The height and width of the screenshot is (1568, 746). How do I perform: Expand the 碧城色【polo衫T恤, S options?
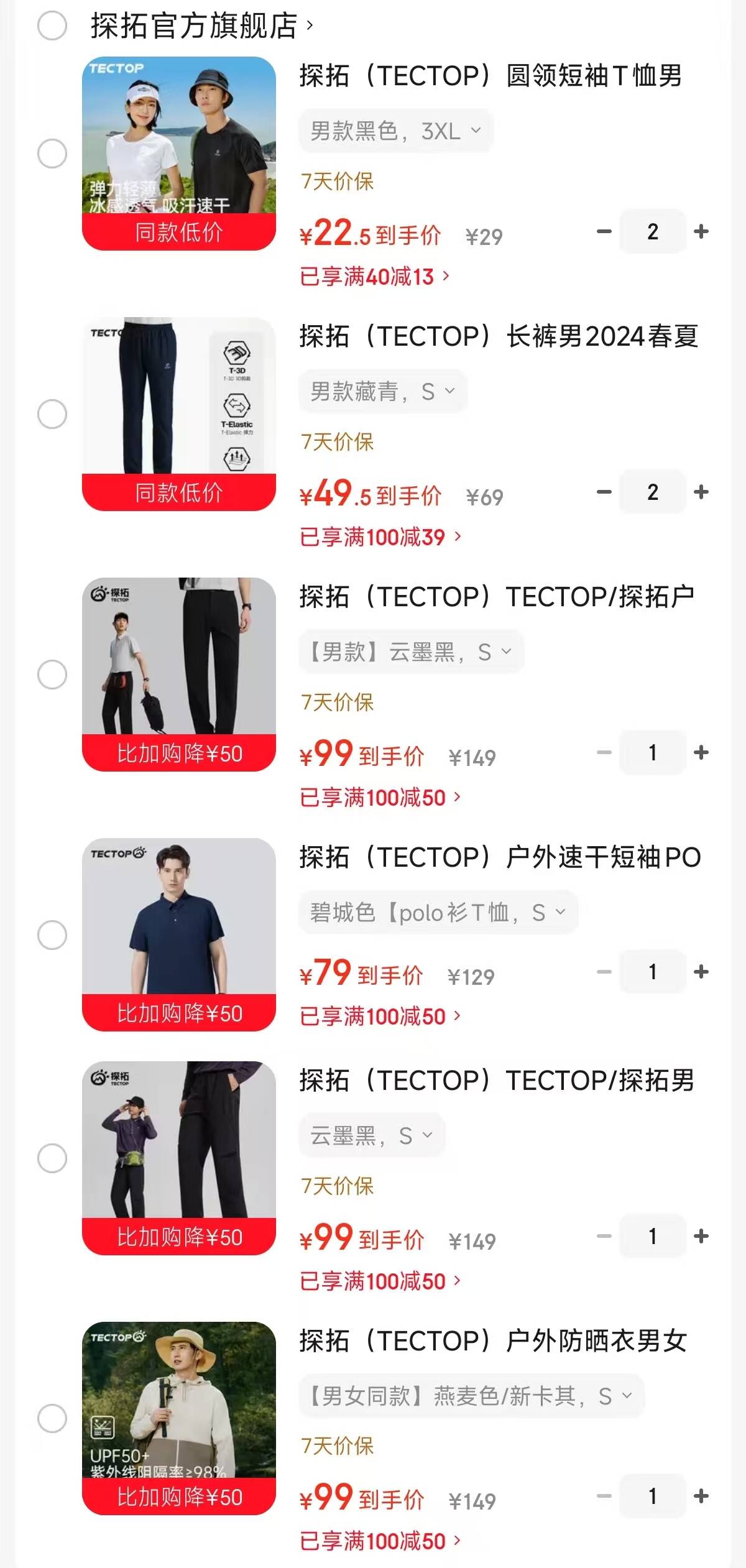coord(438,913)
